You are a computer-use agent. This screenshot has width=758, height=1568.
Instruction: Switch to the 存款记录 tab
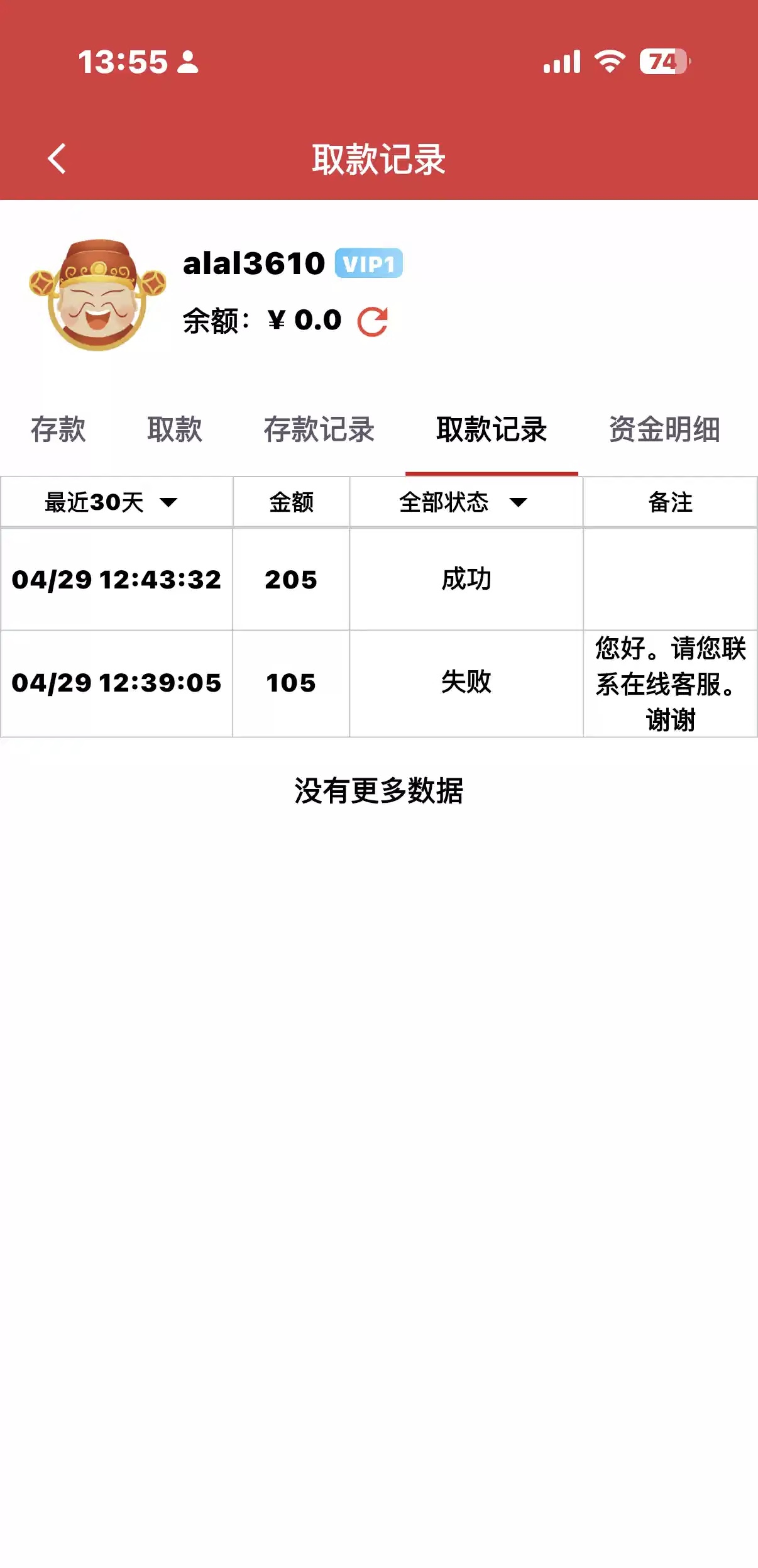pos(319,430)
